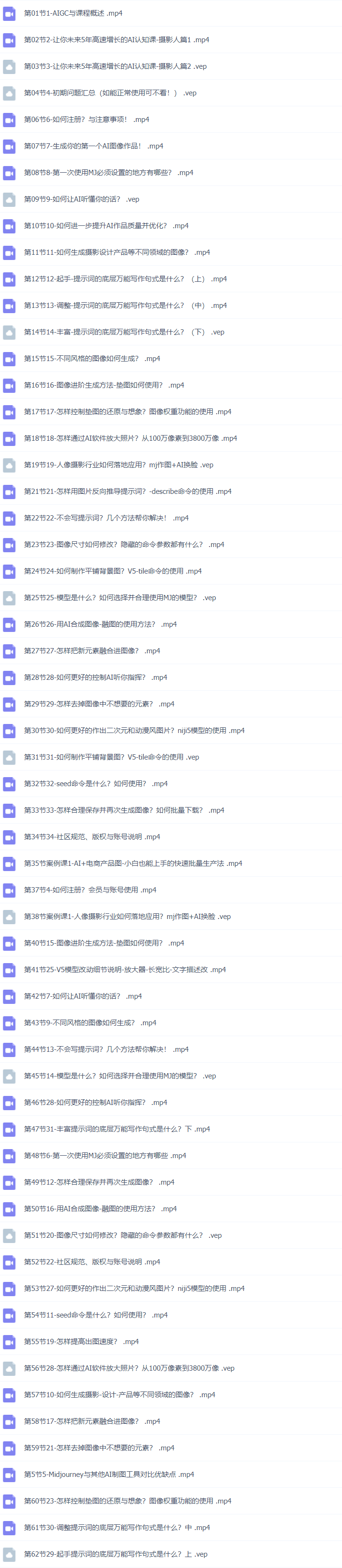Open 第32节32-seed命令是什么 video
This screenshot has height=1568, width=342.
point(95,783)
